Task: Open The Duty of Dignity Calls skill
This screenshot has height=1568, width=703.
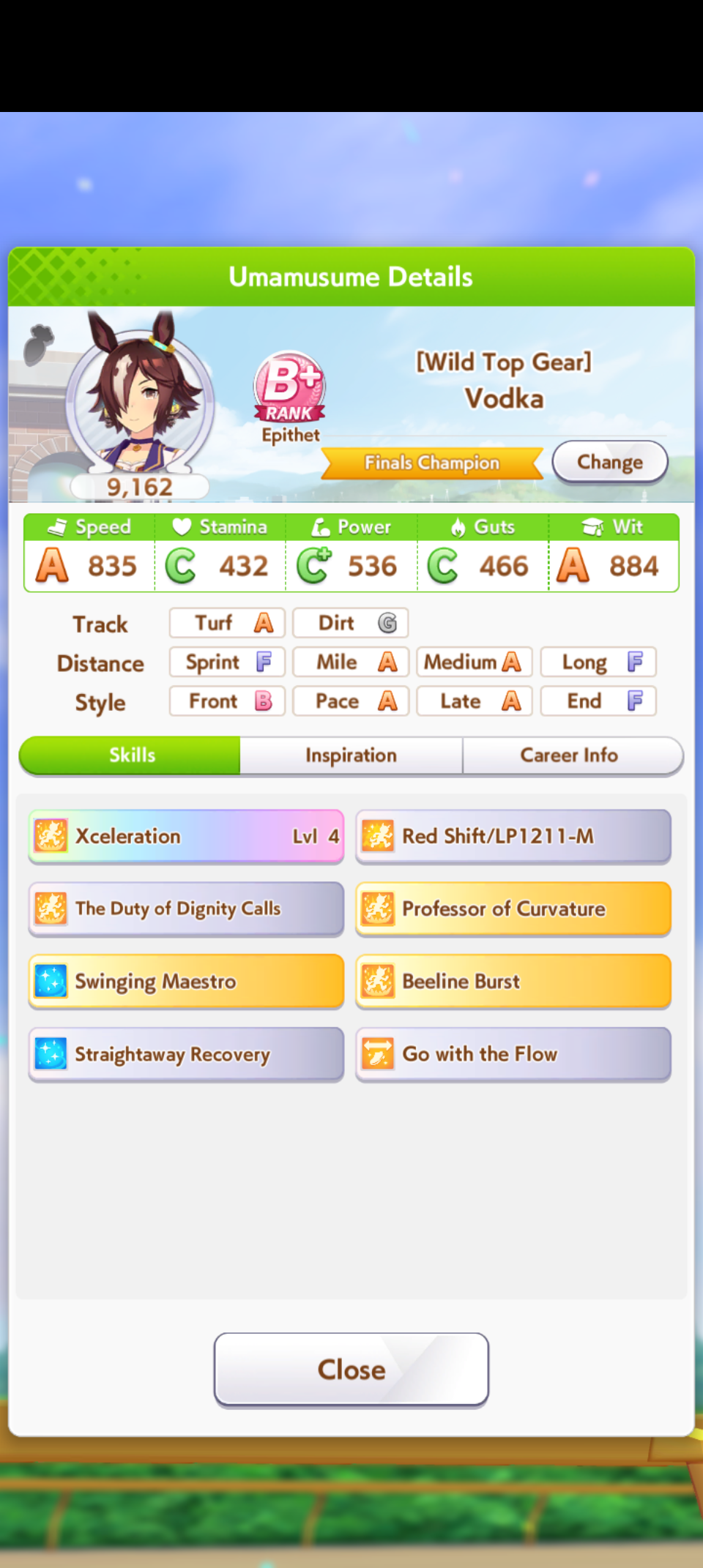Action: click(186, 908)
